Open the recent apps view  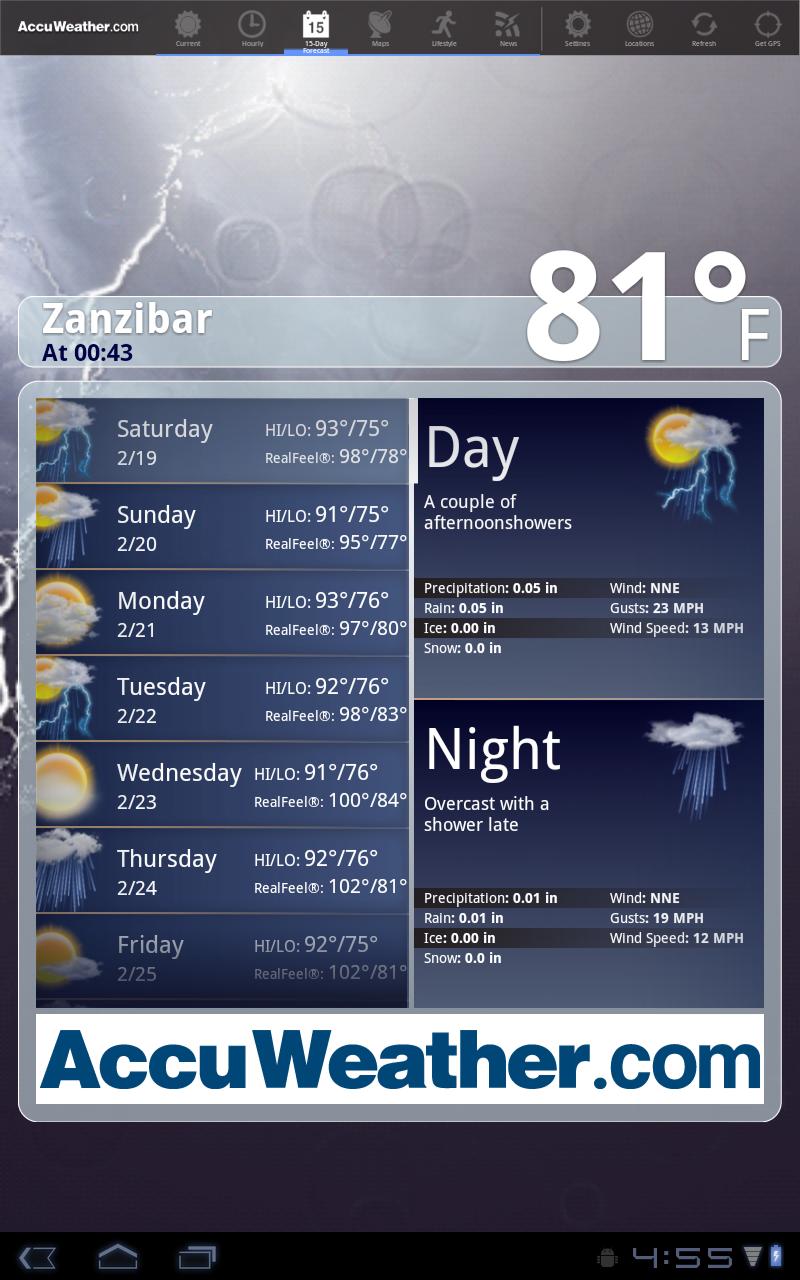pyautogui.click(x=197, y=1257)
